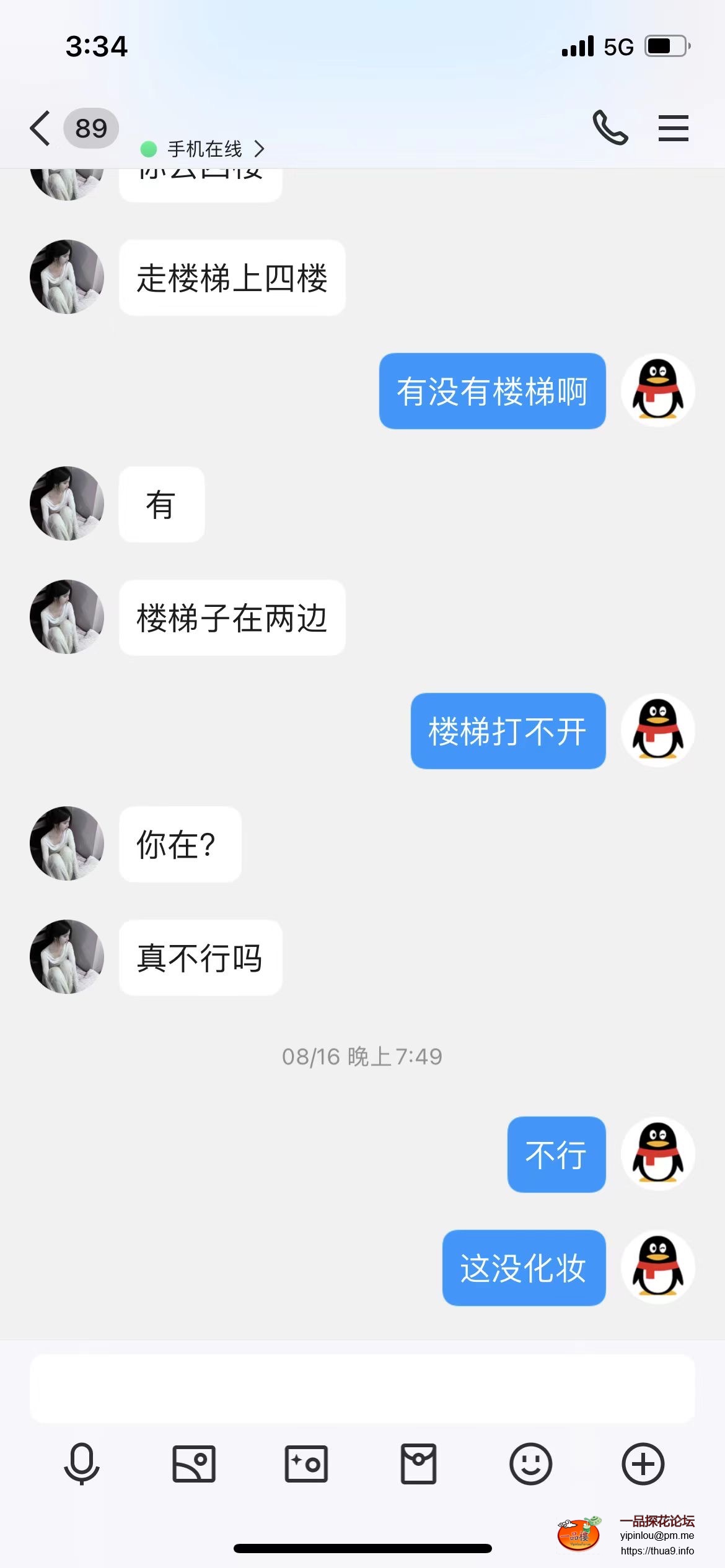Open the chat settings menu

tap(673, 128)
